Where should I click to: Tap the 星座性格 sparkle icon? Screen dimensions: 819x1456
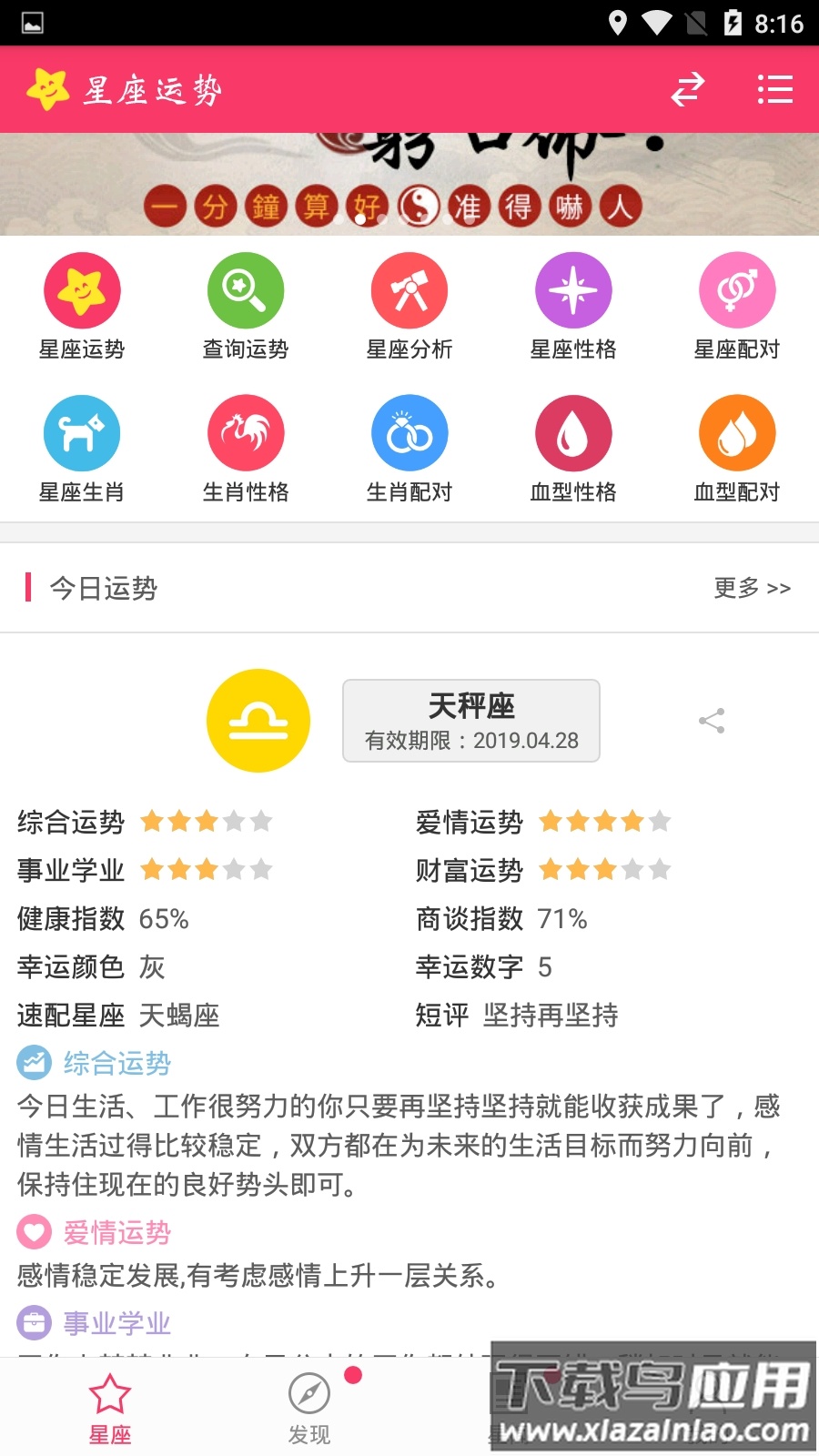(x=573, y=289)
